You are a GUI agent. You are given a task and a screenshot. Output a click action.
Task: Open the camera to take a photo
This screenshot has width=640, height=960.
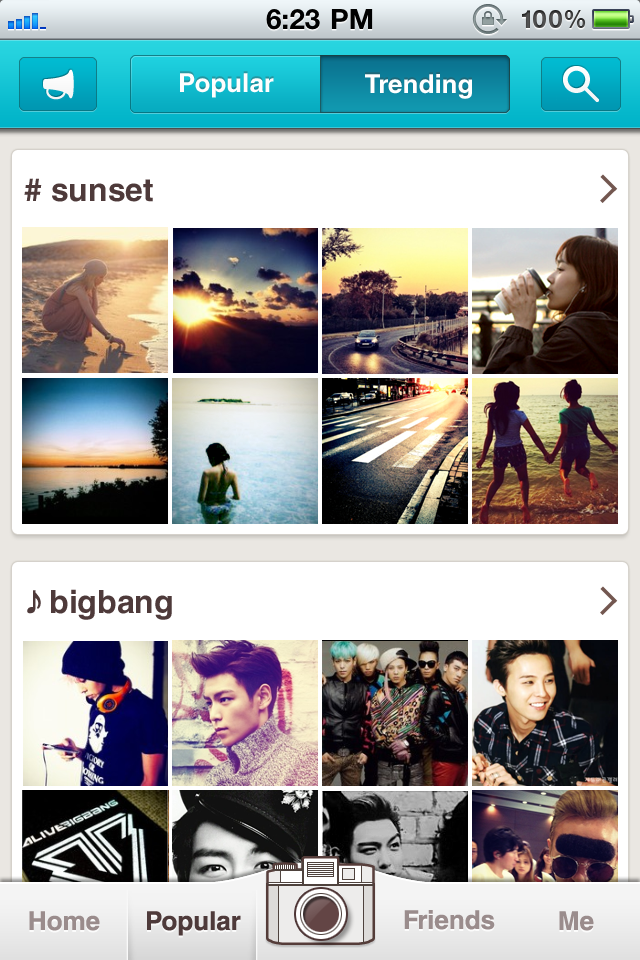[320, 905]
